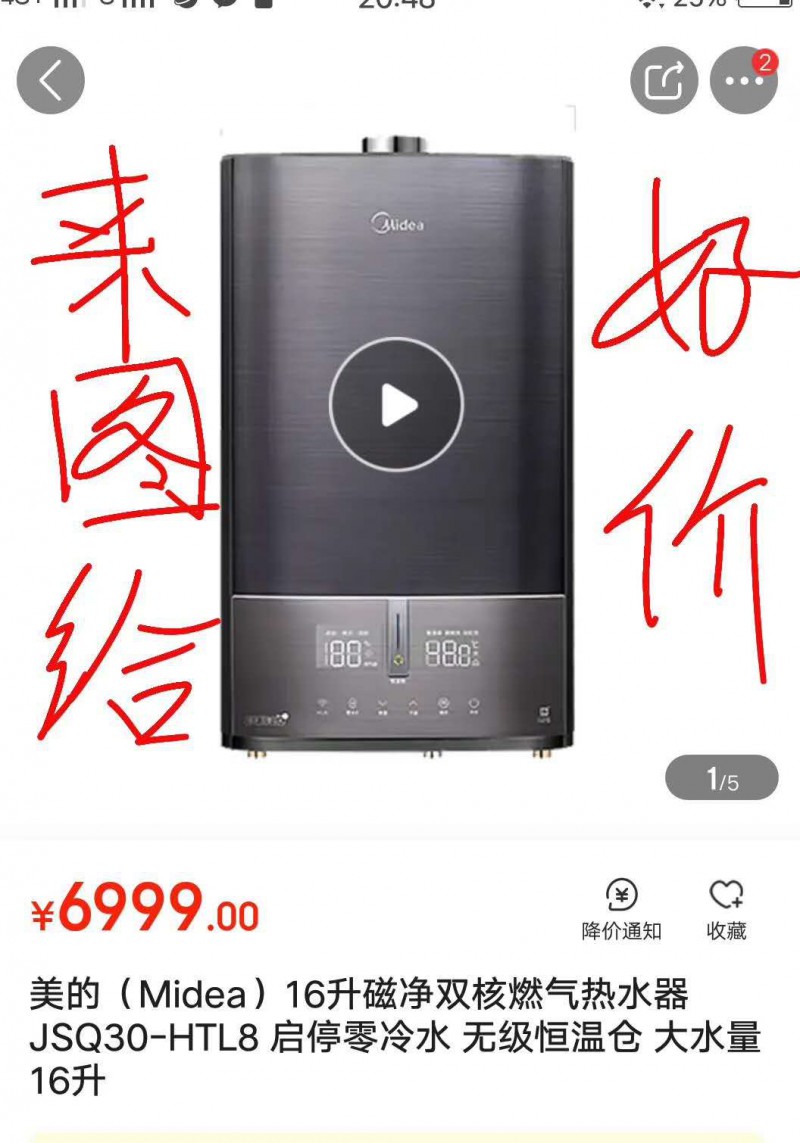Play the product video

(x=397, y=405)
